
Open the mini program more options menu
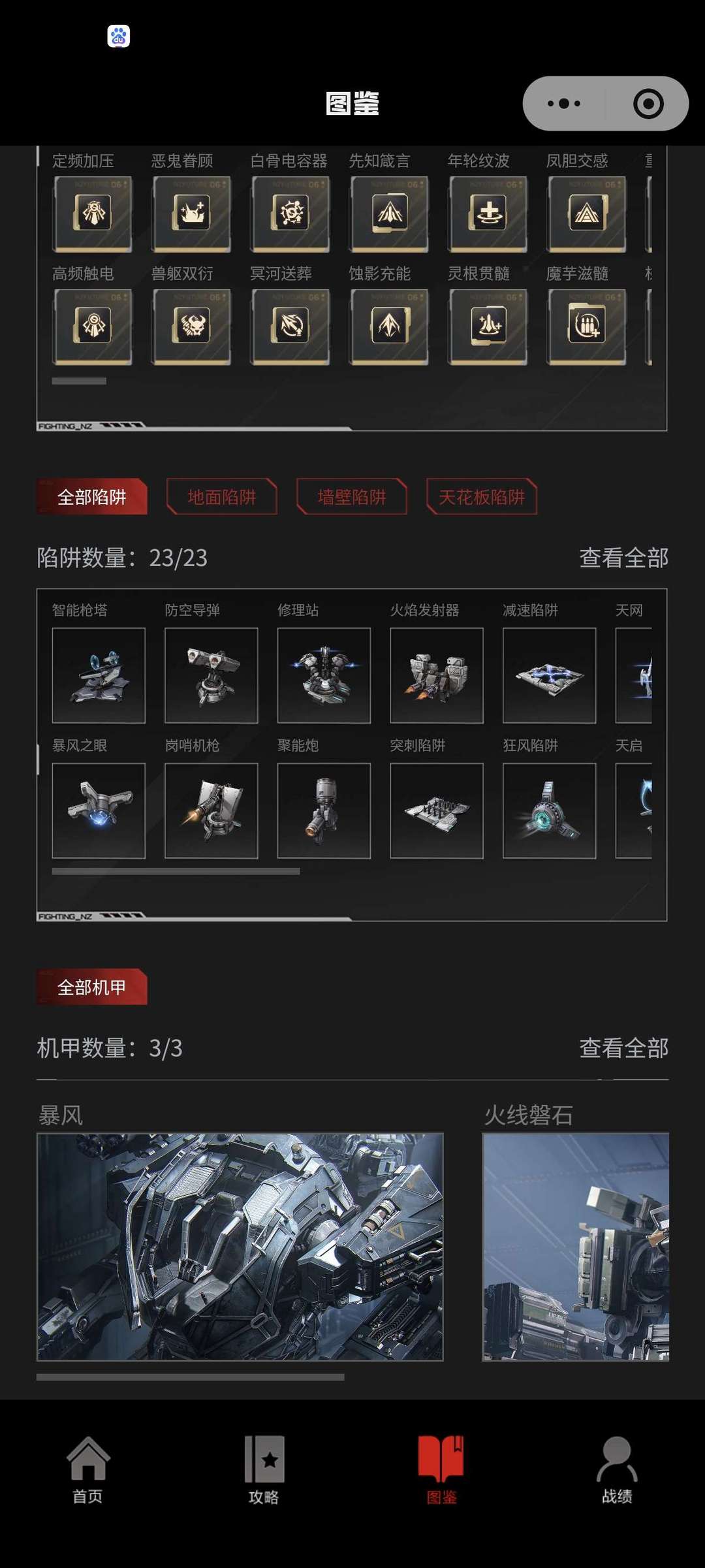[564, 103]
